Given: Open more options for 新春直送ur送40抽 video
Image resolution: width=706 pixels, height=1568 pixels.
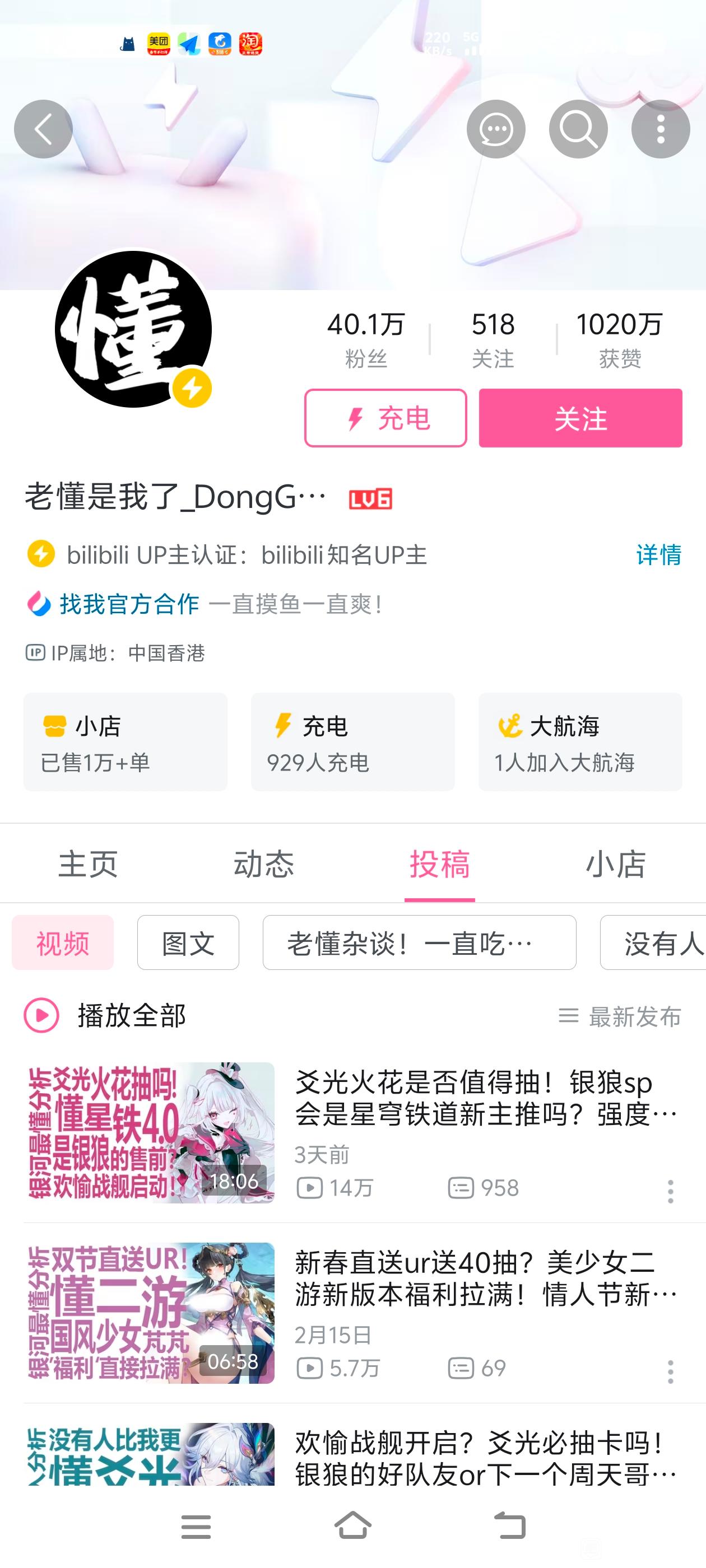Looking at the screenshot, I should point(670,1372).
